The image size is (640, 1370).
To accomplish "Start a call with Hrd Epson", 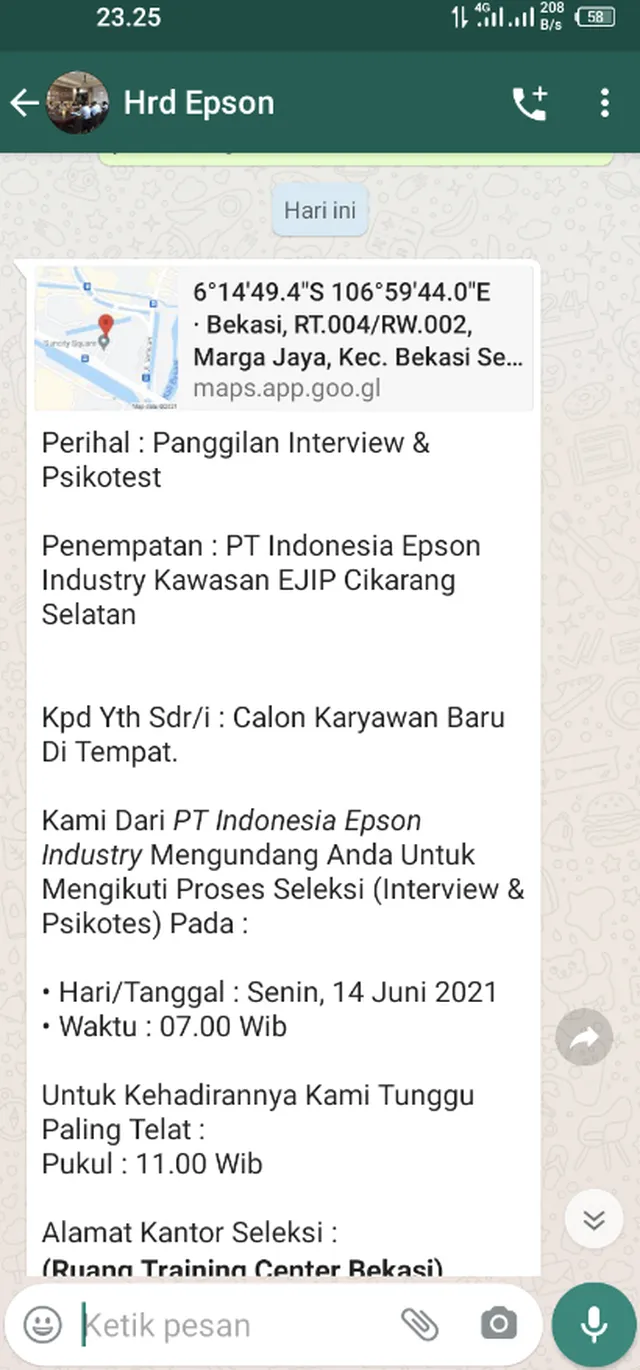I will tap(529, 103).
